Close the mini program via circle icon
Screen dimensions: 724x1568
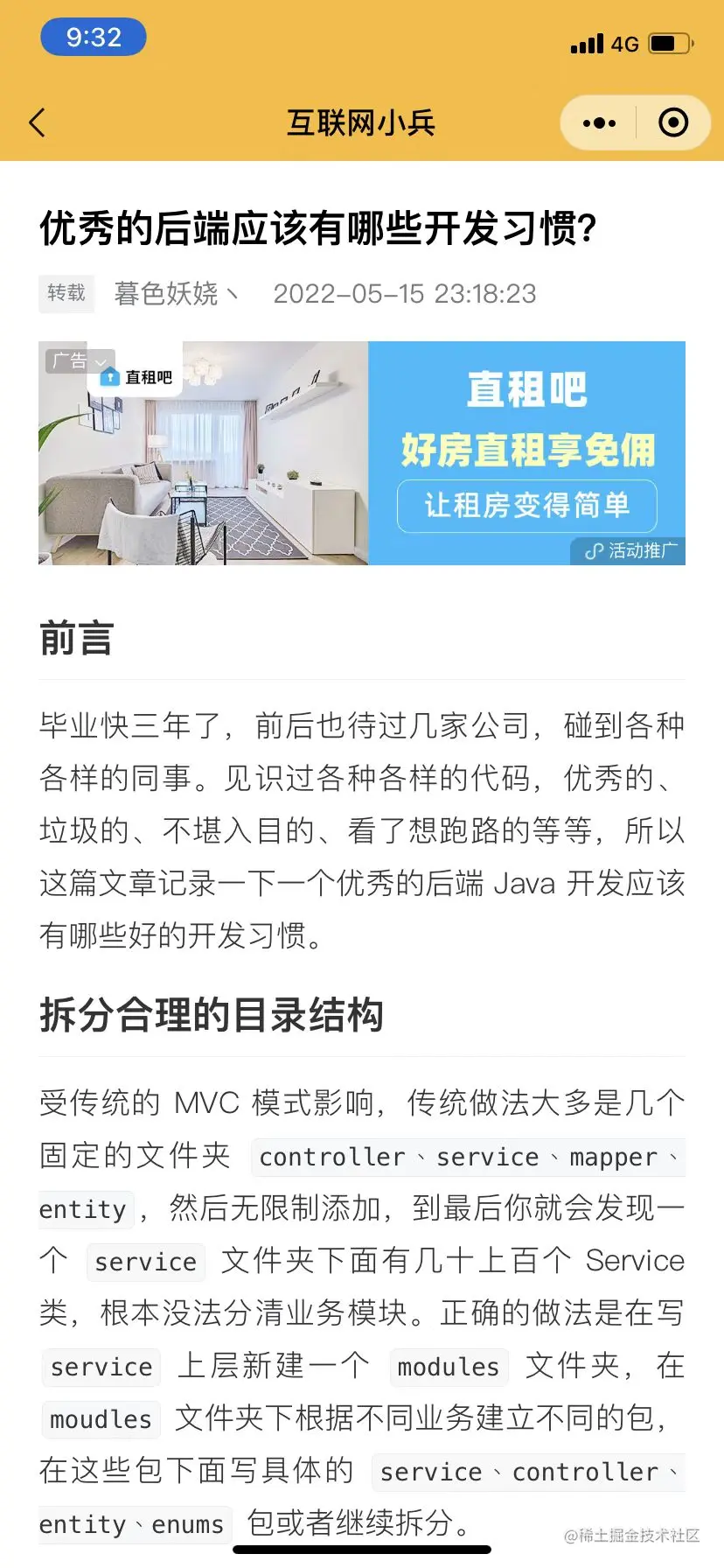(x=672, y=123)
